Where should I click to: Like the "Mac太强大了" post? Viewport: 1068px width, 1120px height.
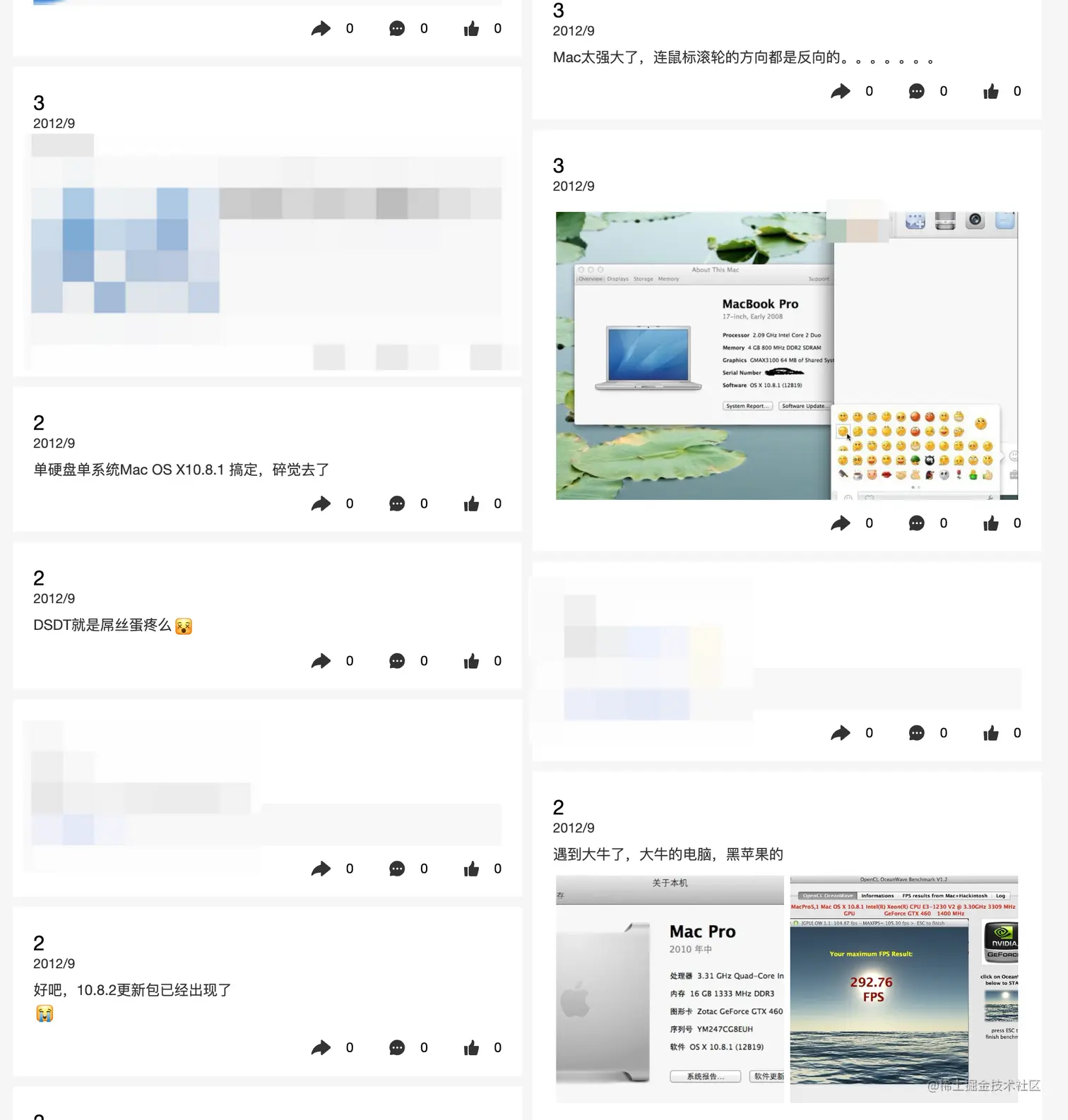pos(991,91)
